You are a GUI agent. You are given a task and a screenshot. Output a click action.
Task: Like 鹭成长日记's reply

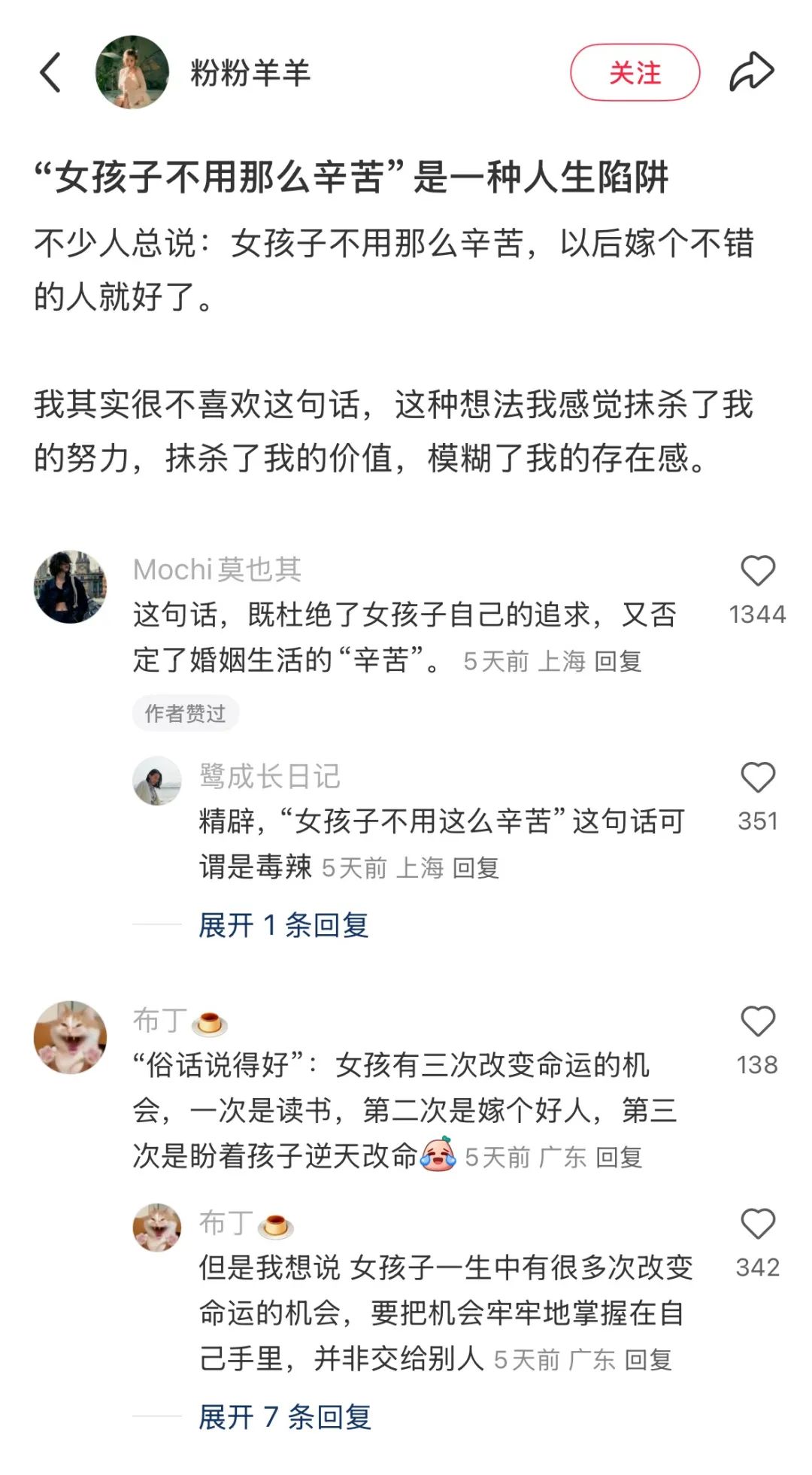coord(757,778)
